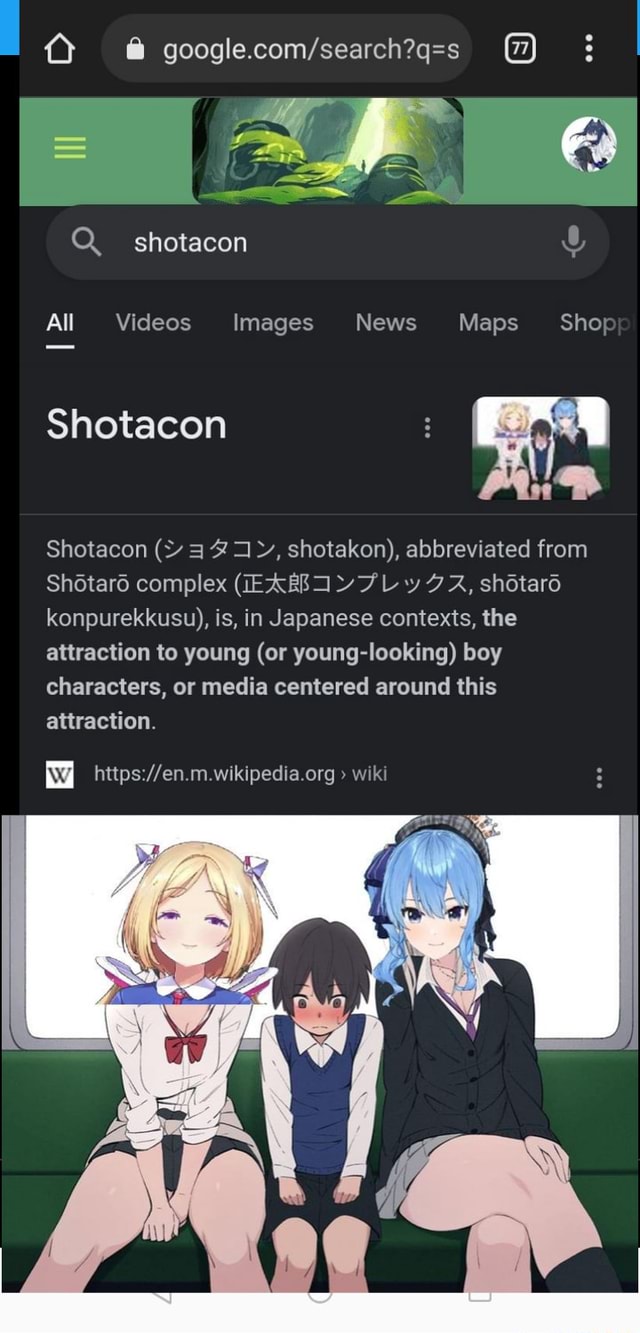
Task: Switch to the Images tab
Action: point(273,322)
